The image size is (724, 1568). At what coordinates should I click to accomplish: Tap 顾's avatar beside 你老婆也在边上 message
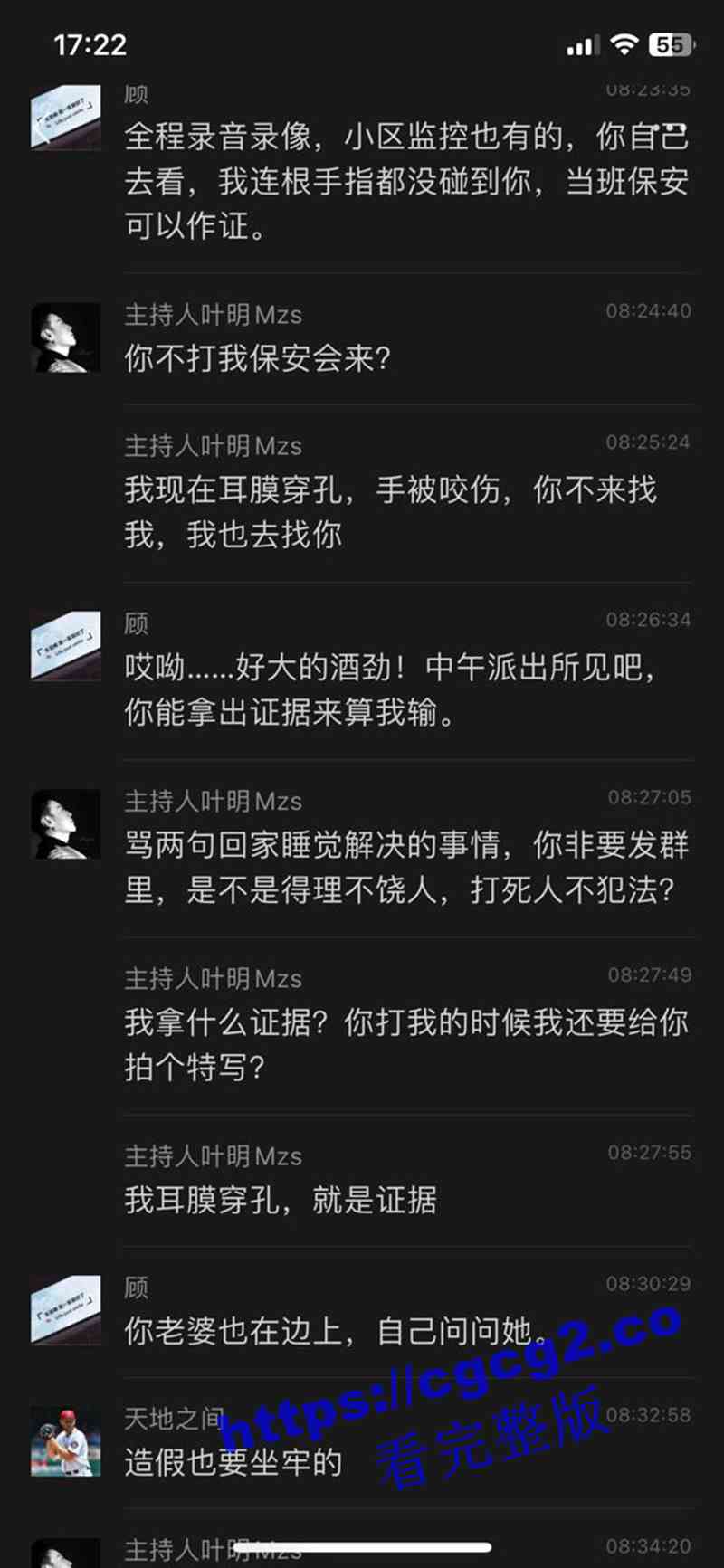point(66,1309)
